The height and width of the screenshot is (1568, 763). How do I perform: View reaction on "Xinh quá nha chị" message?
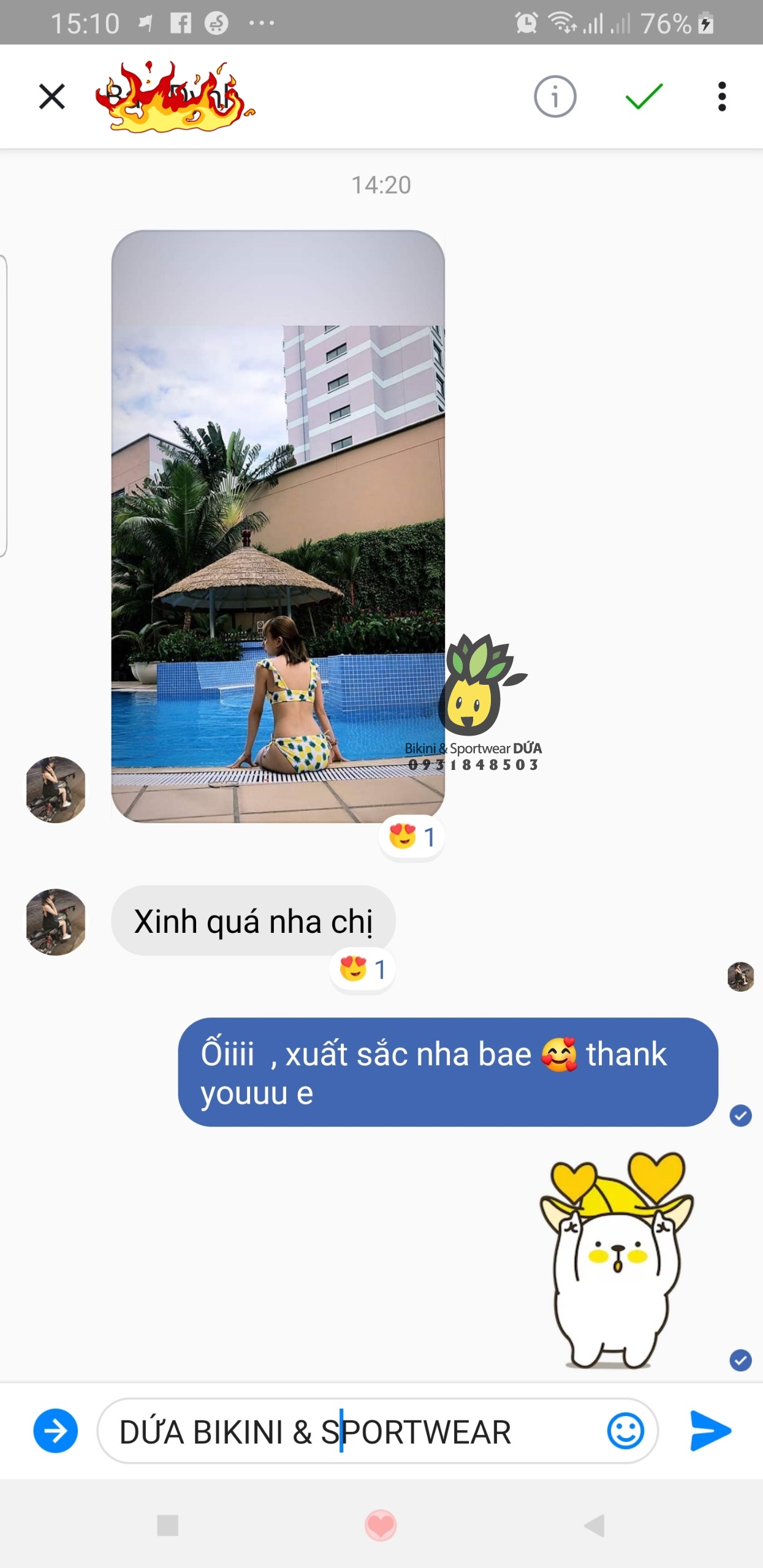[x=363, y=970]
